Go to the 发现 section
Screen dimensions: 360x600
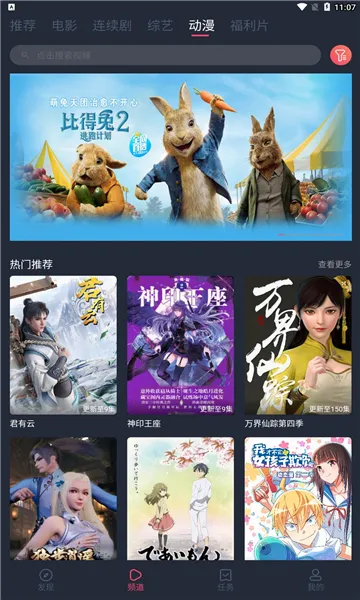(x=46, y=580)
